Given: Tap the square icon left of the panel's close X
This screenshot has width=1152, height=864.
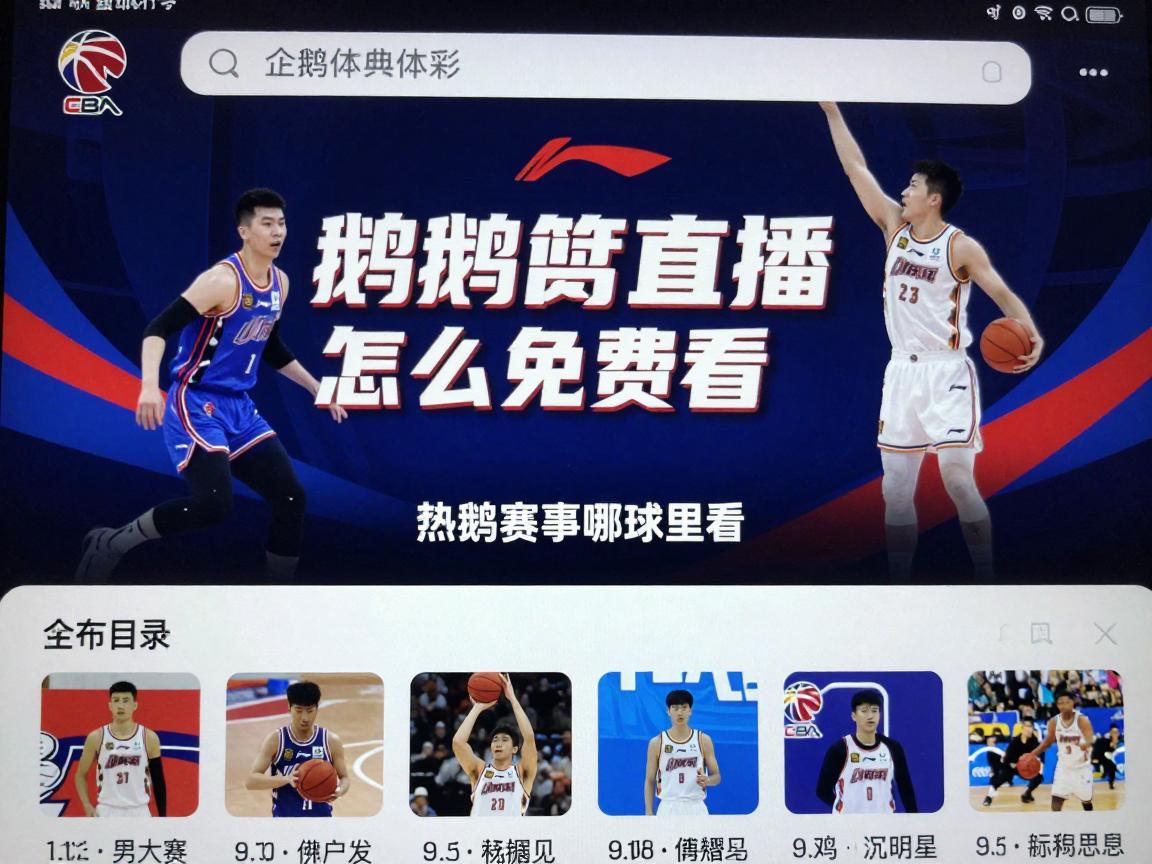Looking at the screenshot, I should point(1041,633).
